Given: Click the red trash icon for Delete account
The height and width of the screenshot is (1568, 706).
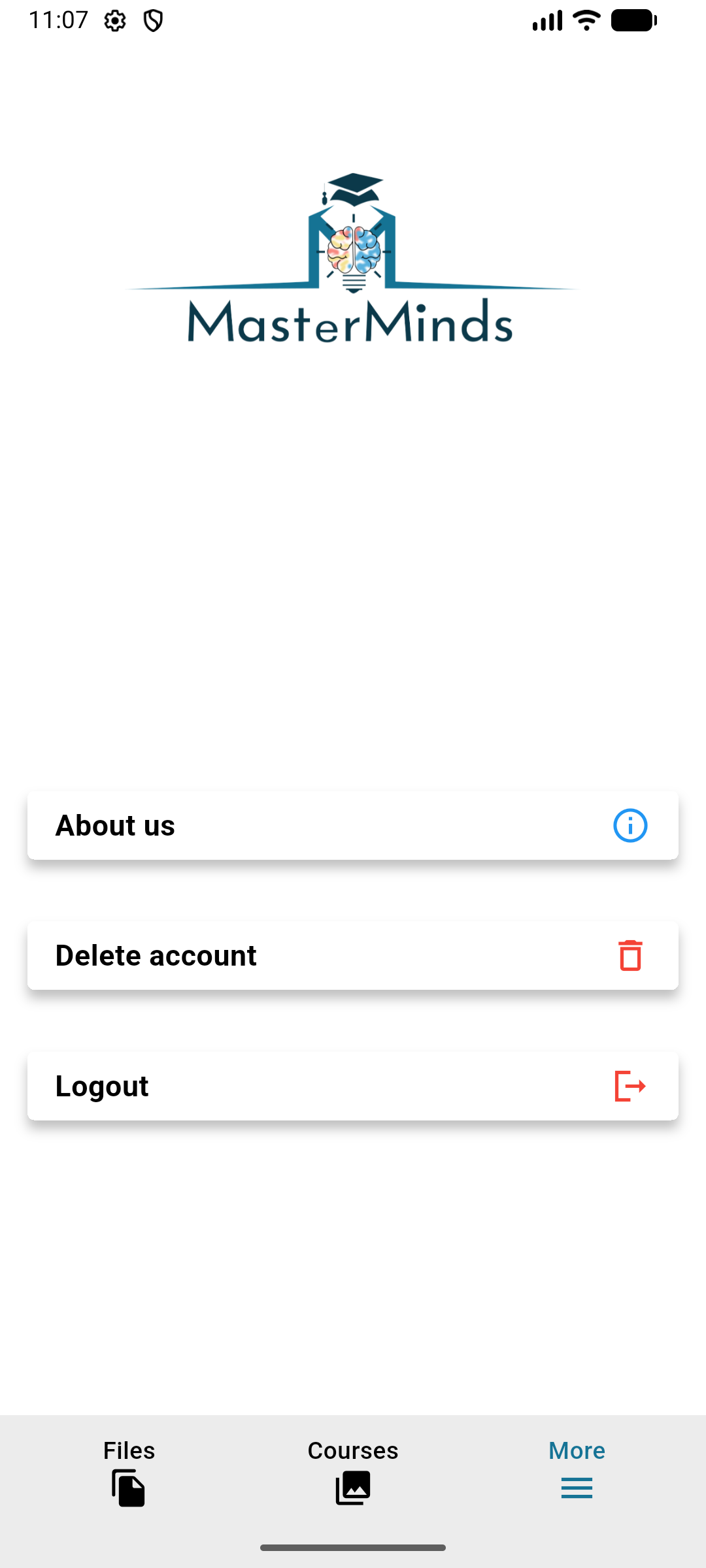Looking at the screenshot, I should coord(629,955).
